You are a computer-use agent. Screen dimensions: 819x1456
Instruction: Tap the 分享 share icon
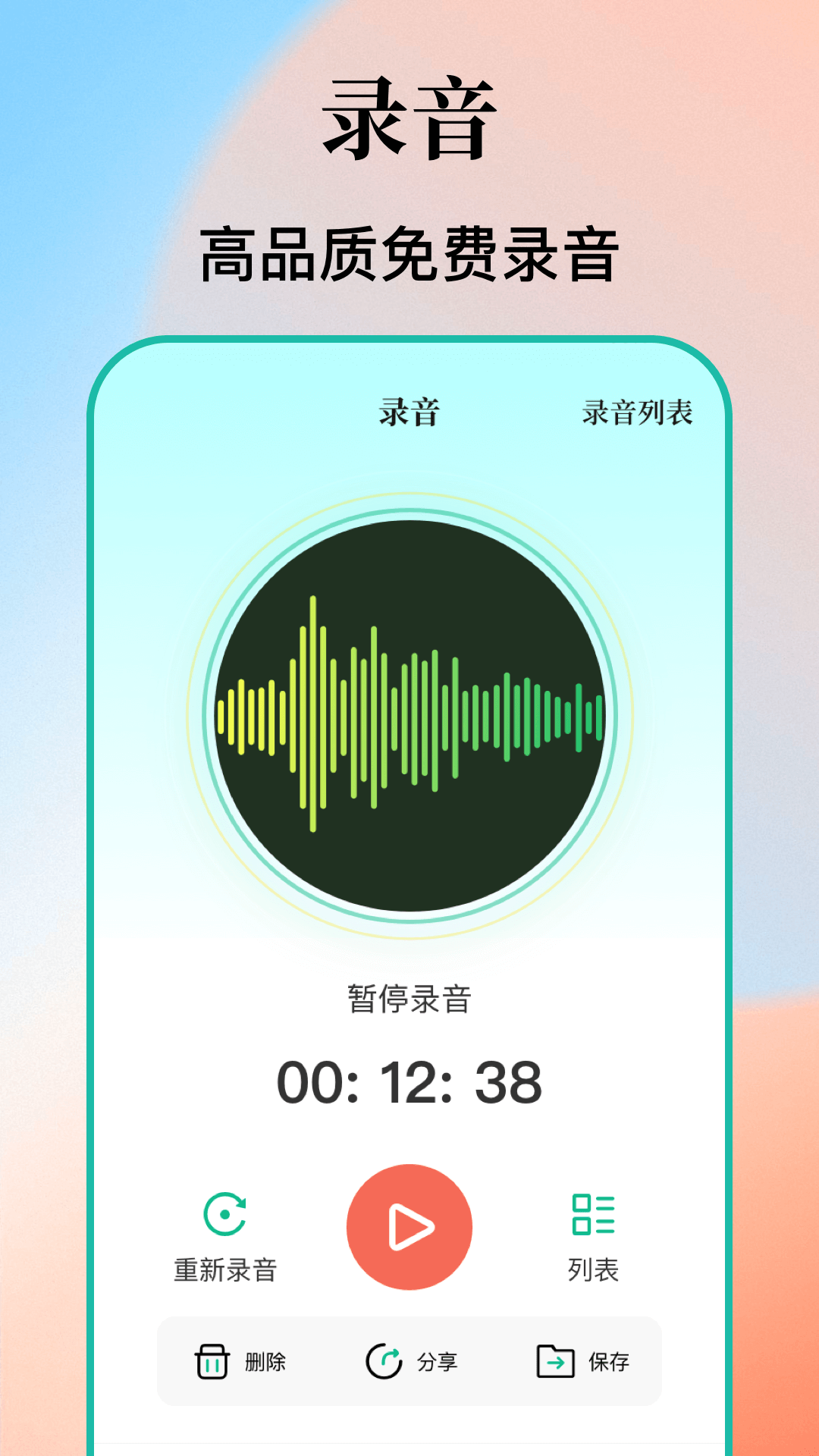pos(385,1361)
